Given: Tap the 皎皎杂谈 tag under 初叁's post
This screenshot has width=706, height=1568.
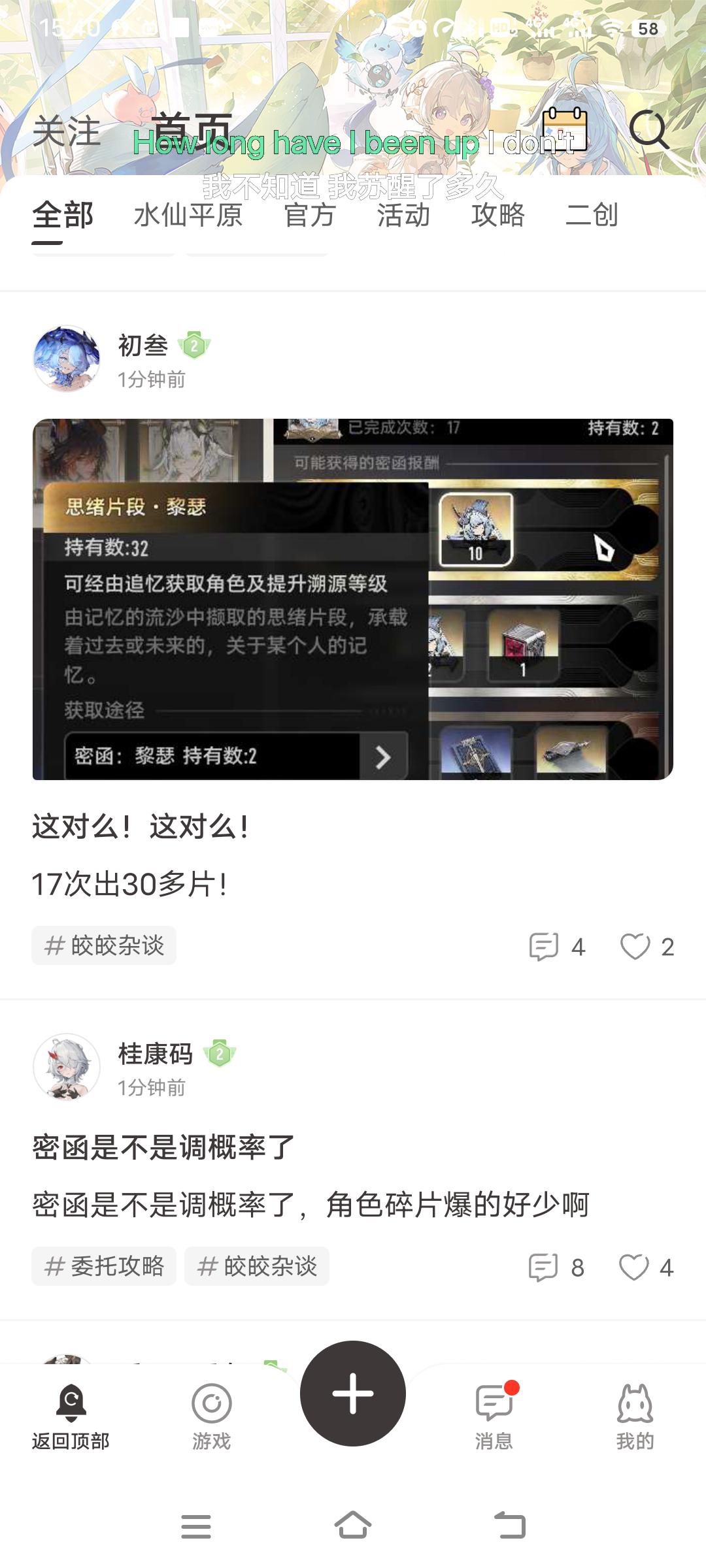Looking at the screenshot, I should tap(104, 945).
